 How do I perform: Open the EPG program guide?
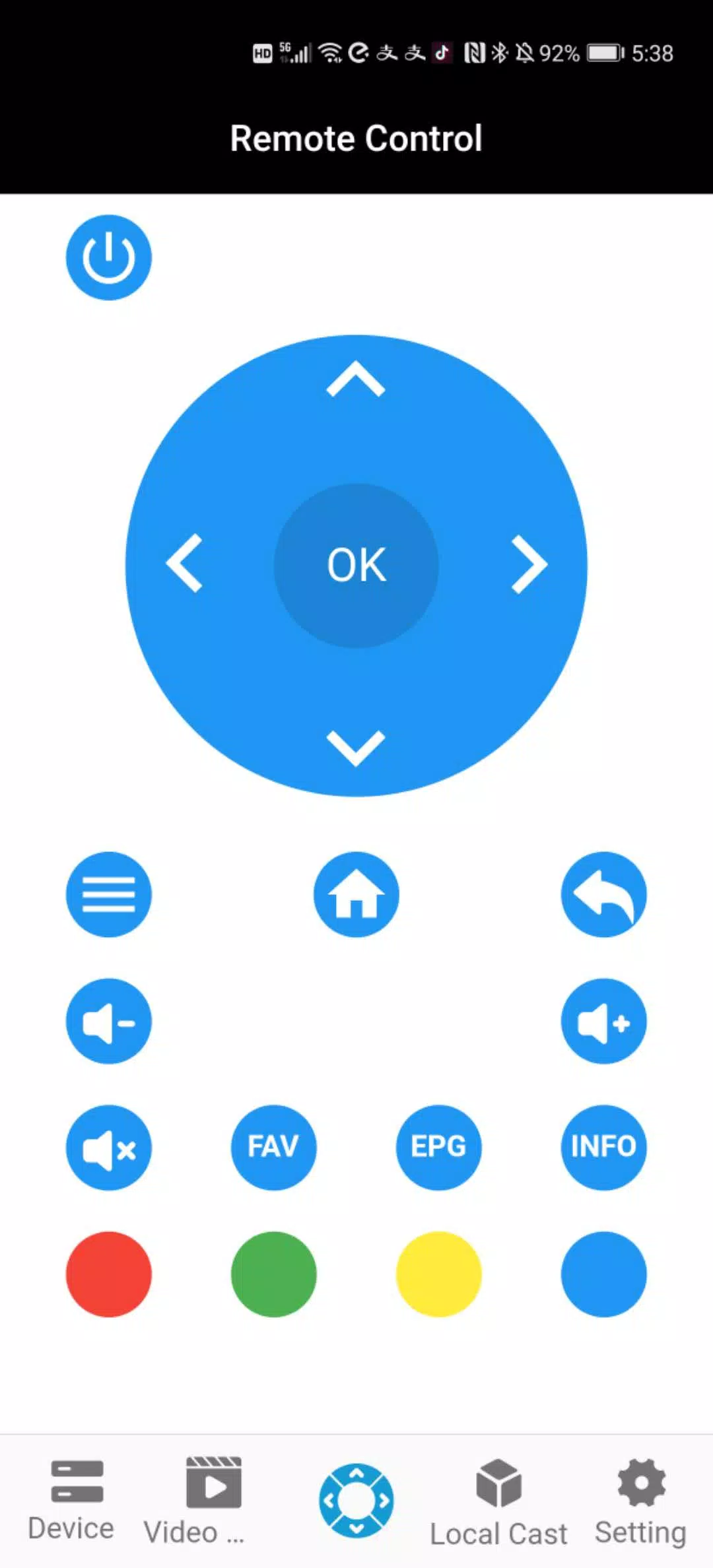(438, 1148)
